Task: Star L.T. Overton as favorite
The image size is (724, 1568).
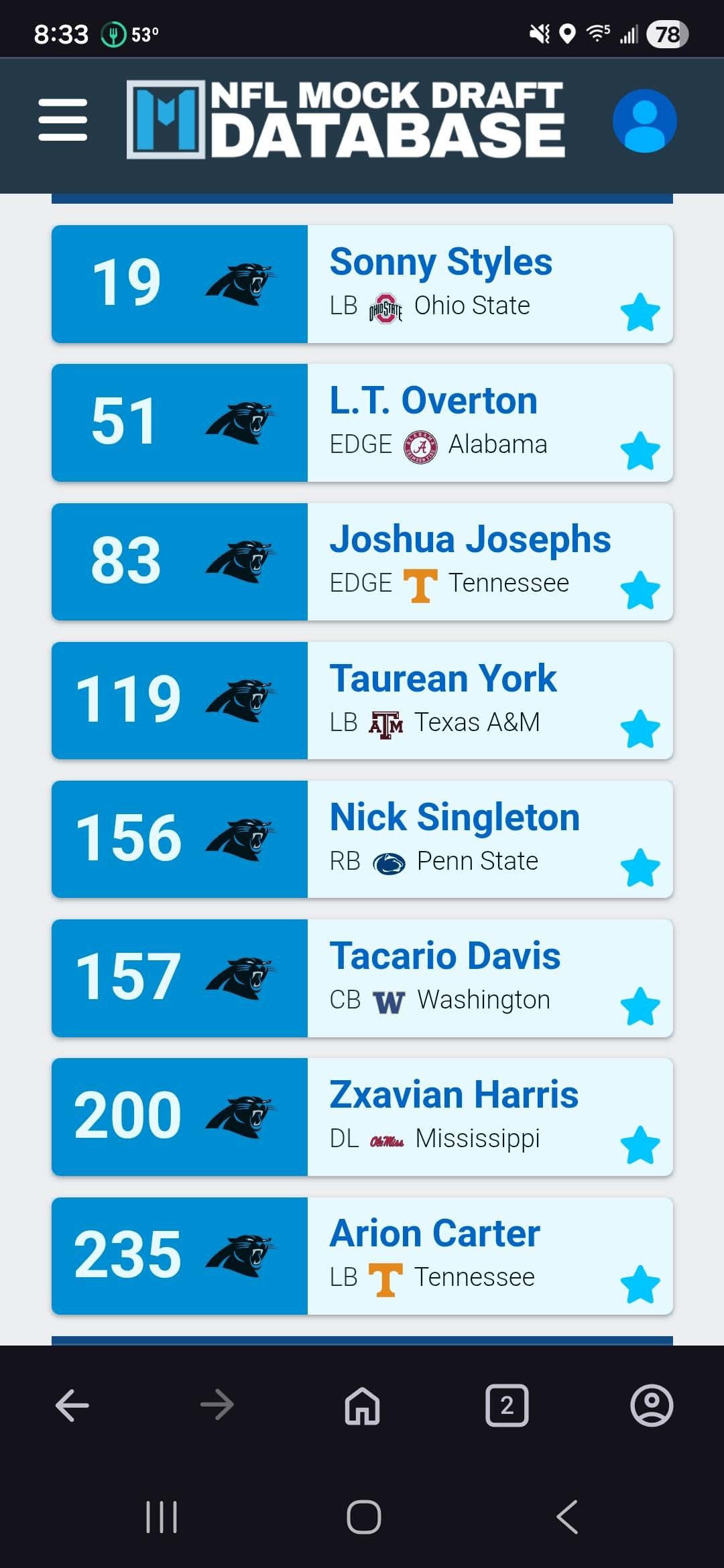Action: [640, 451]
